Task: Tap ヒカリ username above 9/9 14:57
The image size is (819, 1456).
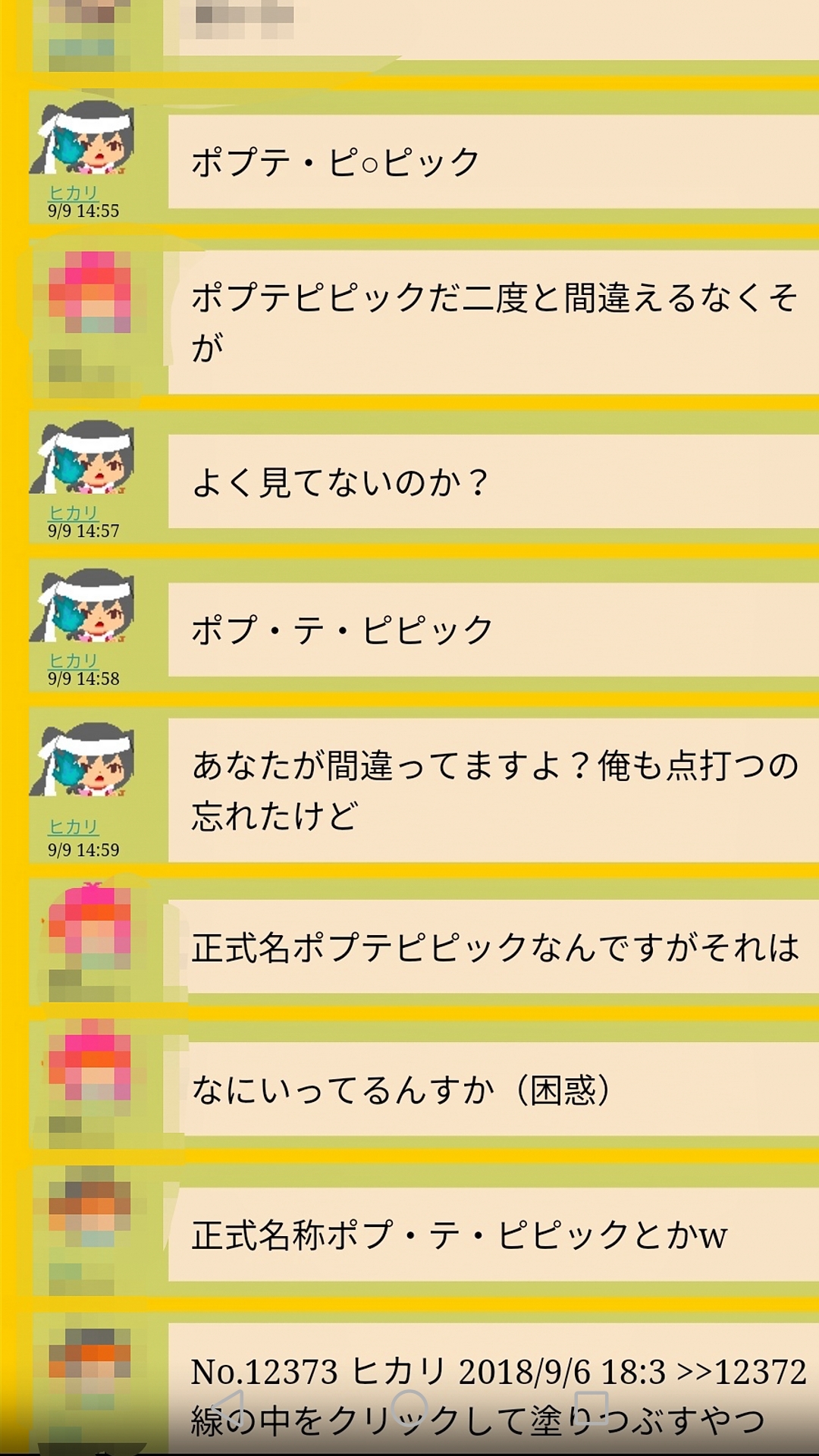Action: [x=74, y=513]
